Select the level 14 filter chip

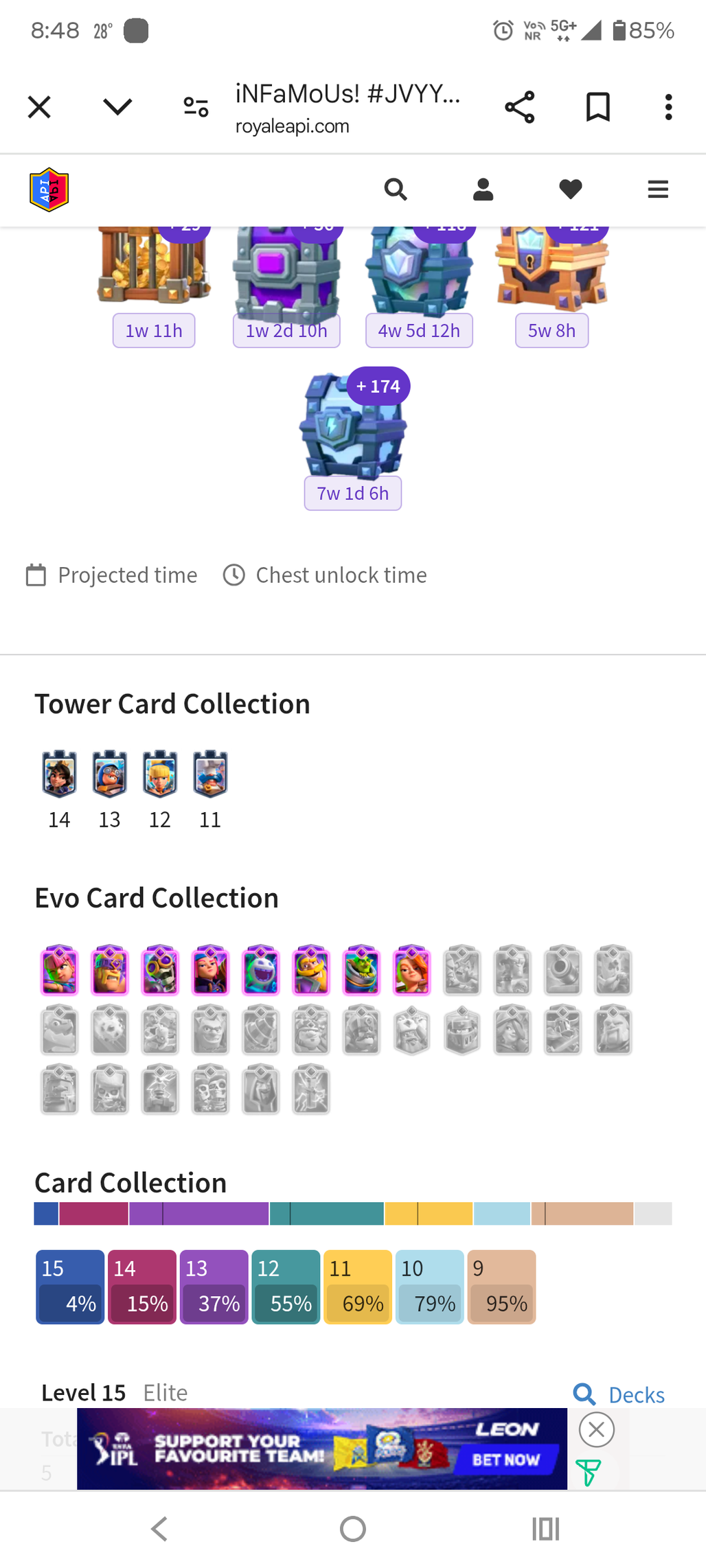pyautogui.click(x=142, y=1287)
